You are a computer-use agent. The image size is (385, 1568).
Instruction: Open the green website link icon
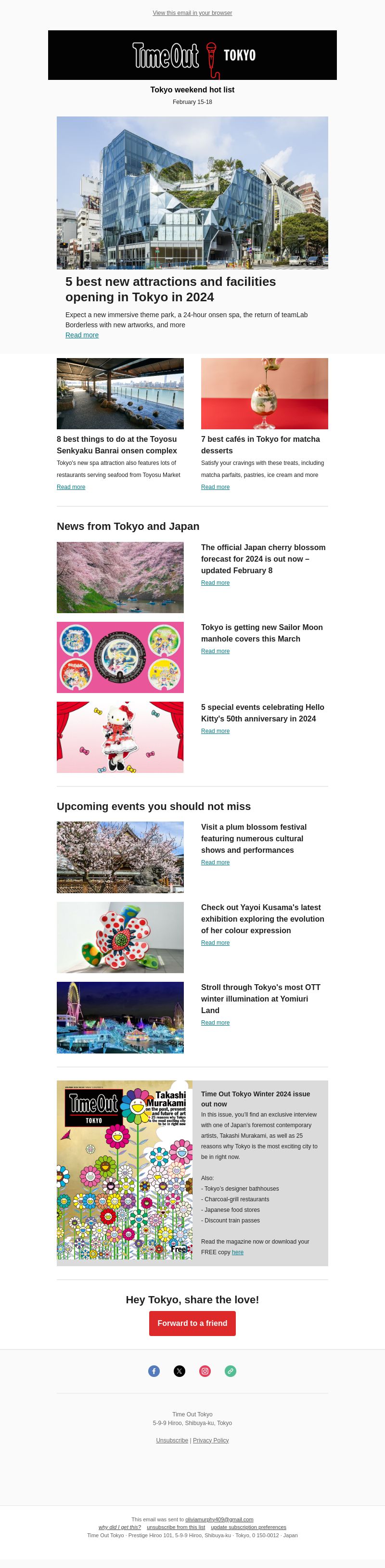pos(231,1370)
